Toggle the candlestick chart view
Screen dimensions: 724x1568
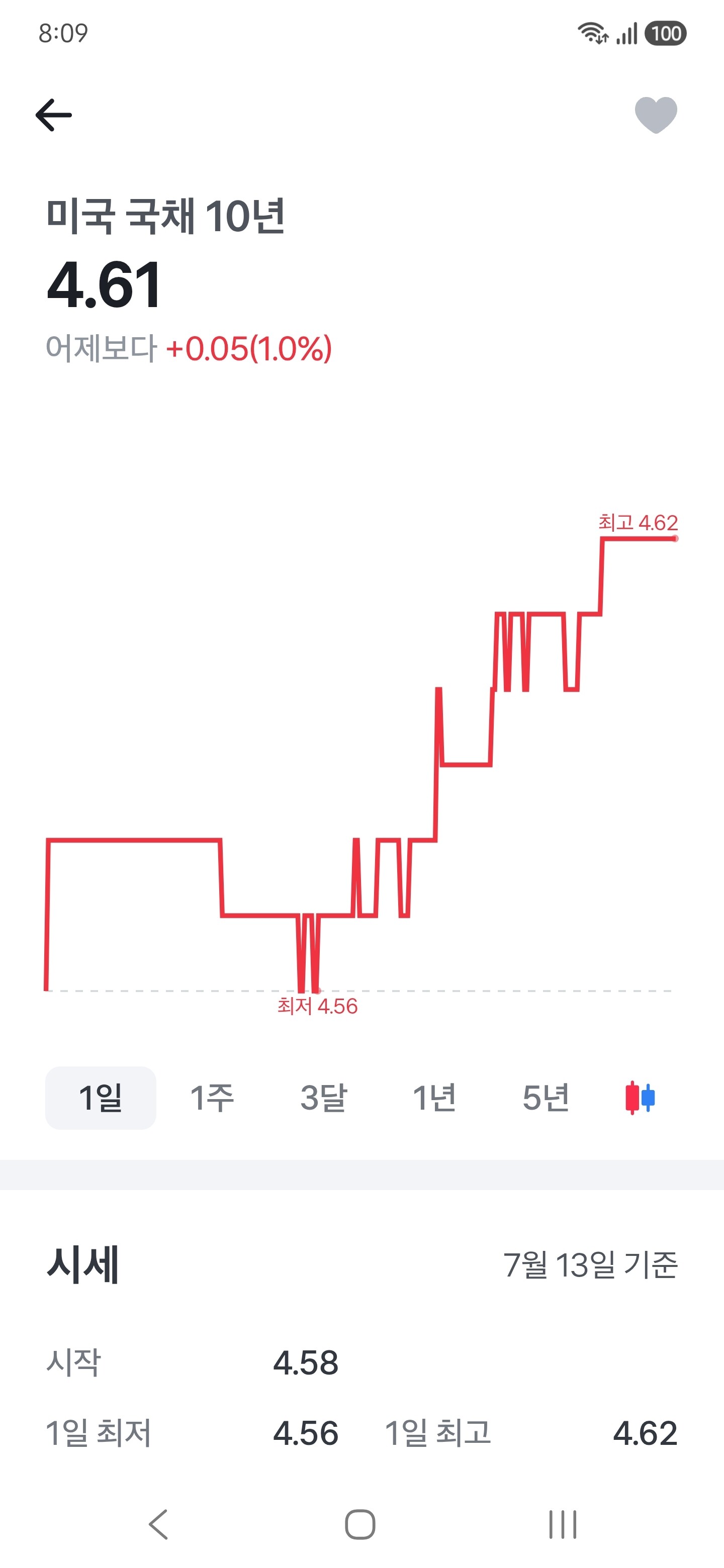tap(640, 1098)
